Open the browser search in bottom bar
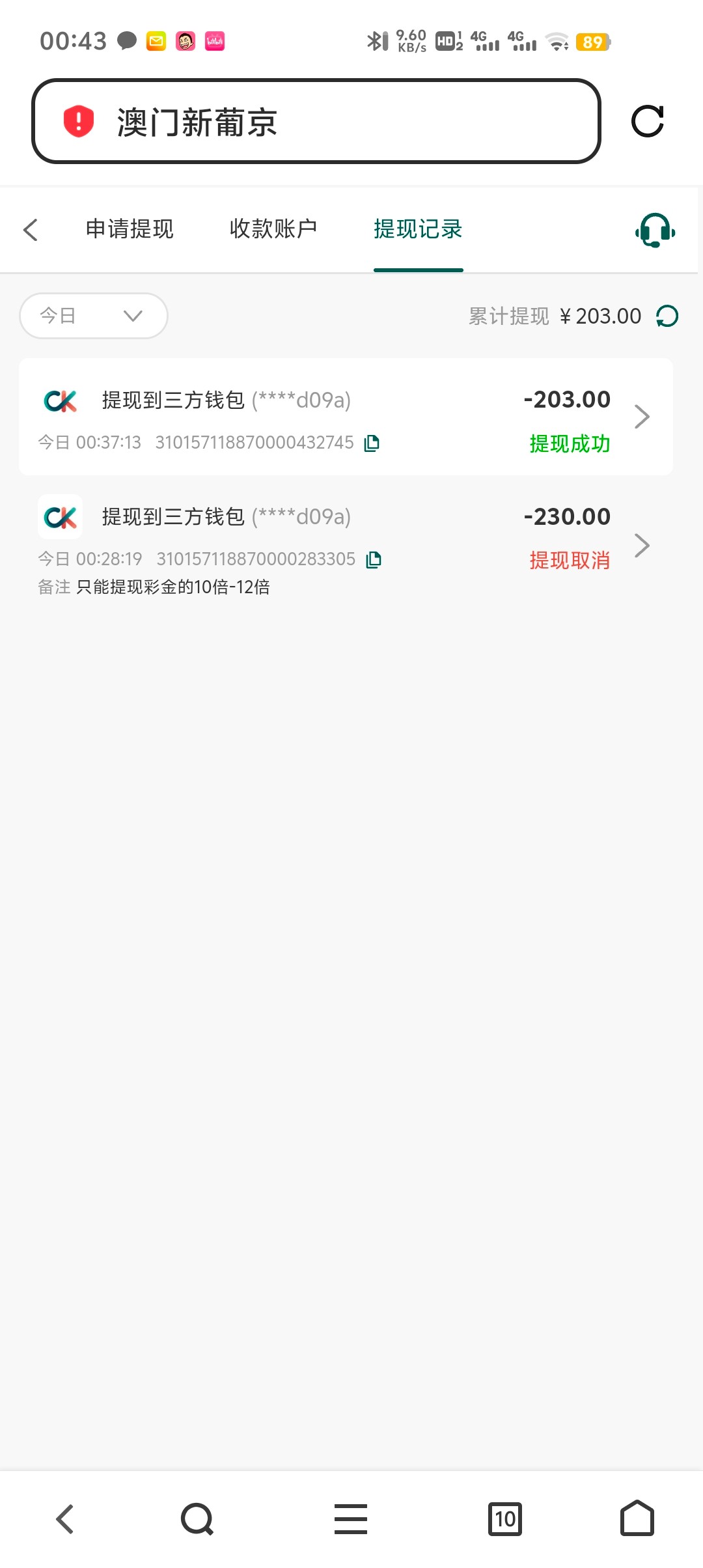Image resolution: width=703 pixels, height=1568 pixels. 197,1519
